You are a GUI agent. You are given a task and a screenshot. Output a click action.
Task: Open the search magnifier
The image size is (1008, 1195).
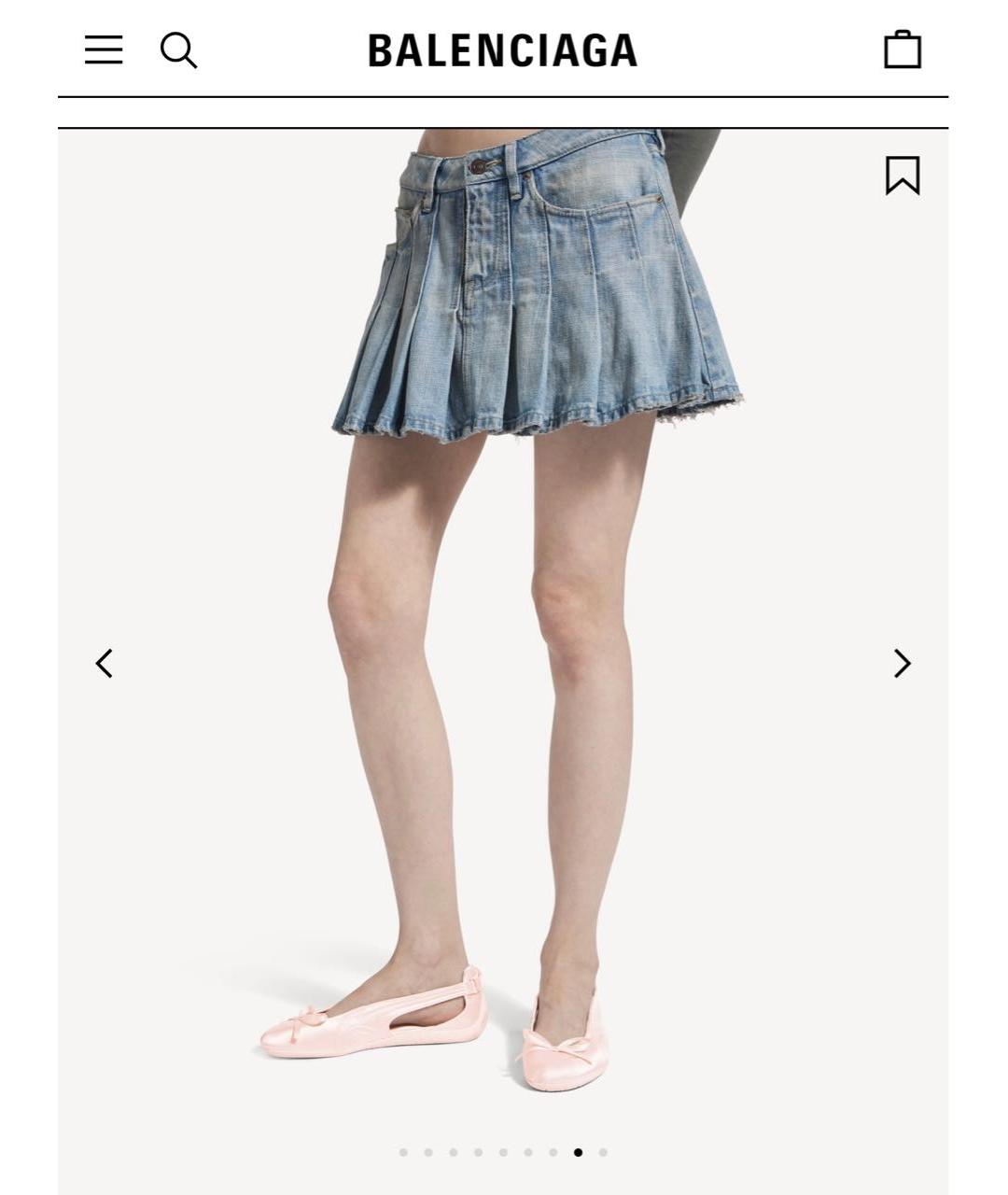coord(178,50)
